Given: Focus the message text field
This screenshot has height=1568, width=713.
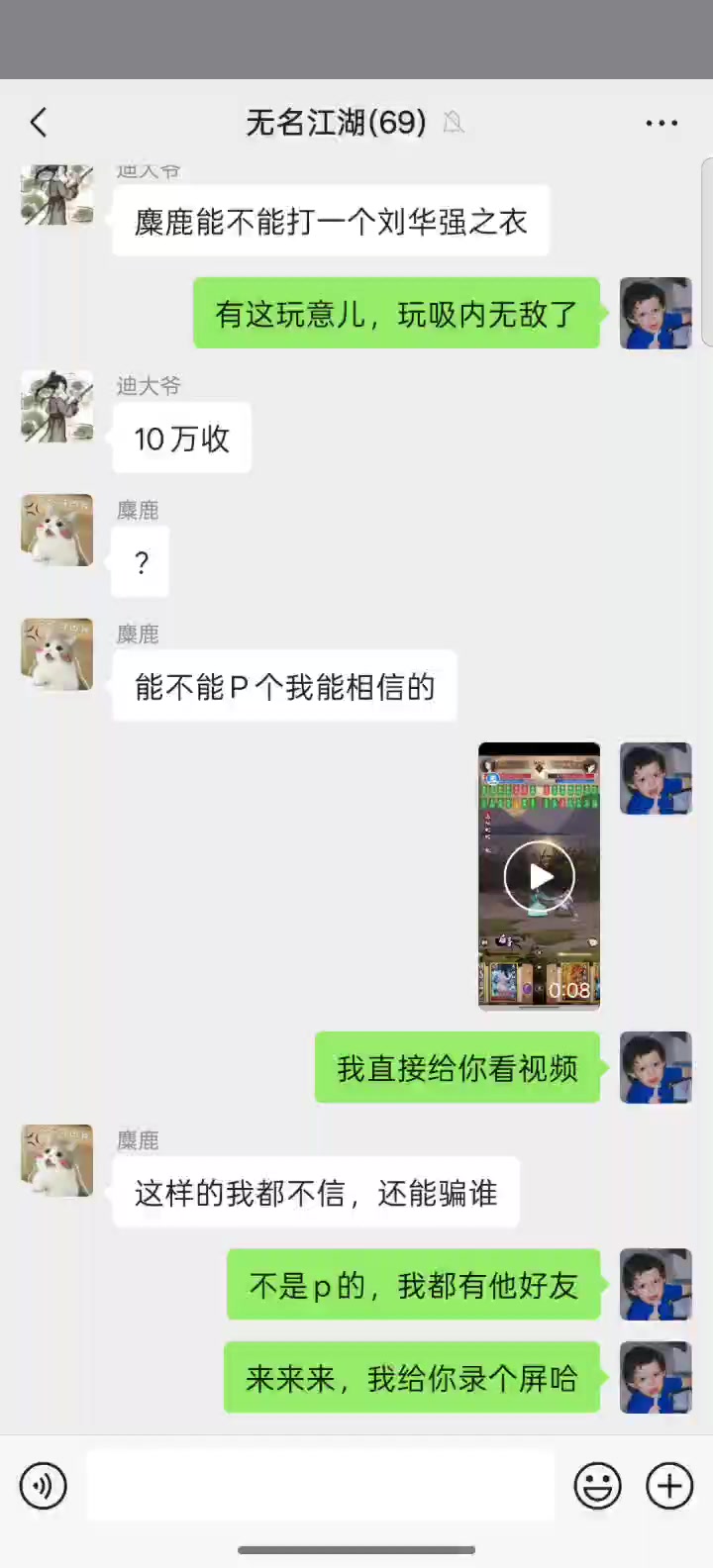Looking at the screenshot, I should [x=321, y=1485].
